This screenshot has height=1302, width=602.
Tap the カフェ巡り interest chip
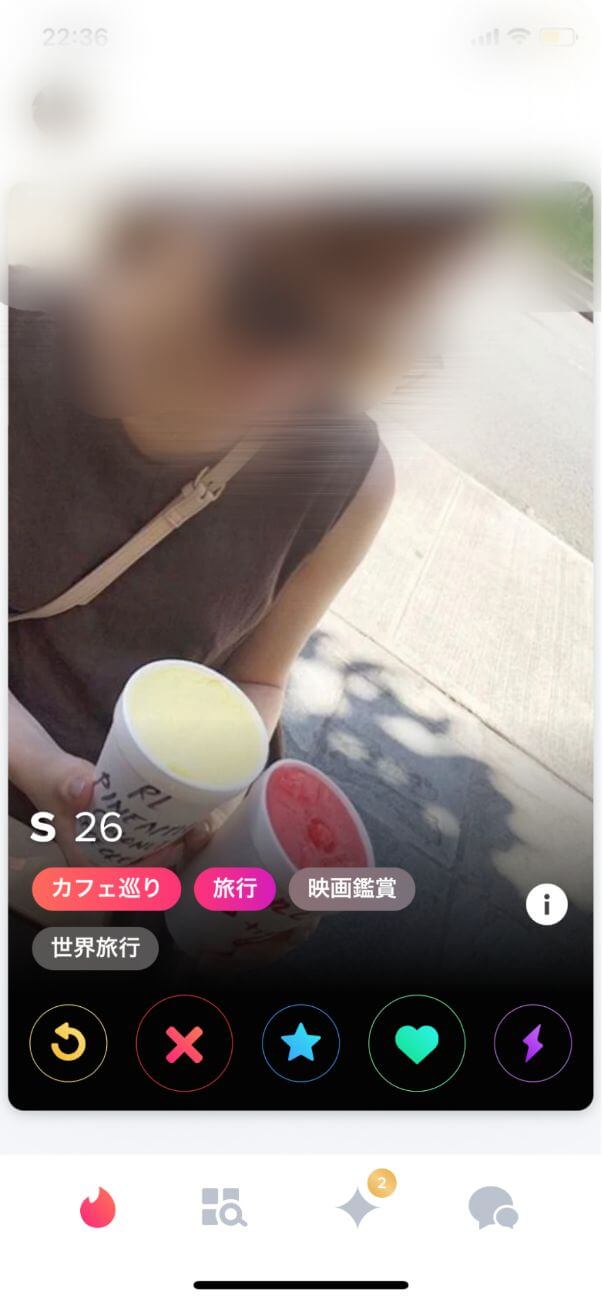[106, 889]
